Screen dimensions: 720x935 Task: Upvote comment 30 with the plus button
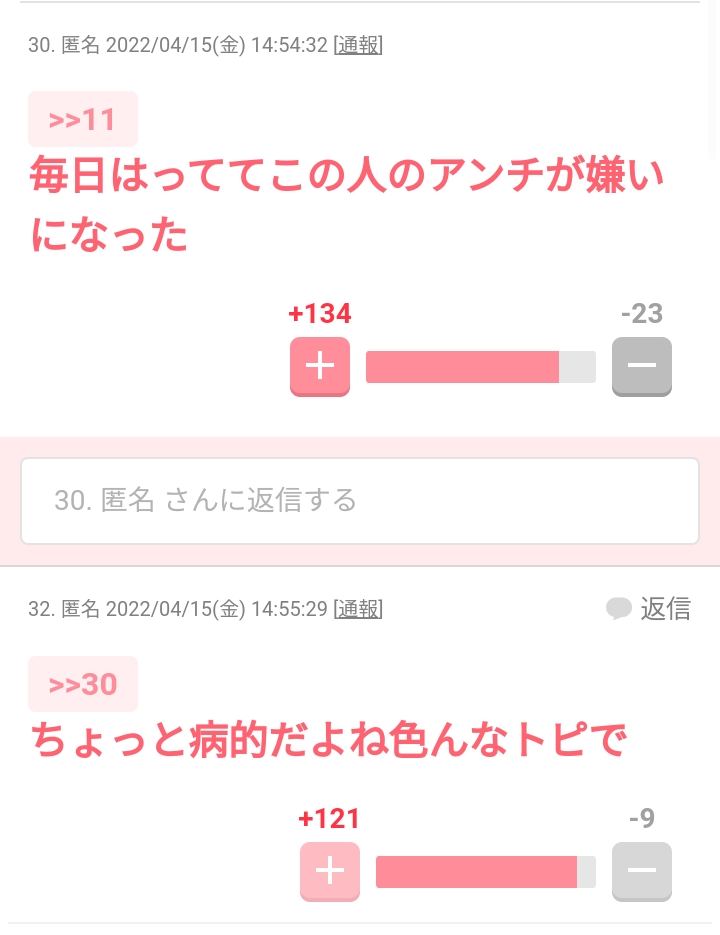(x=320, y=366)
